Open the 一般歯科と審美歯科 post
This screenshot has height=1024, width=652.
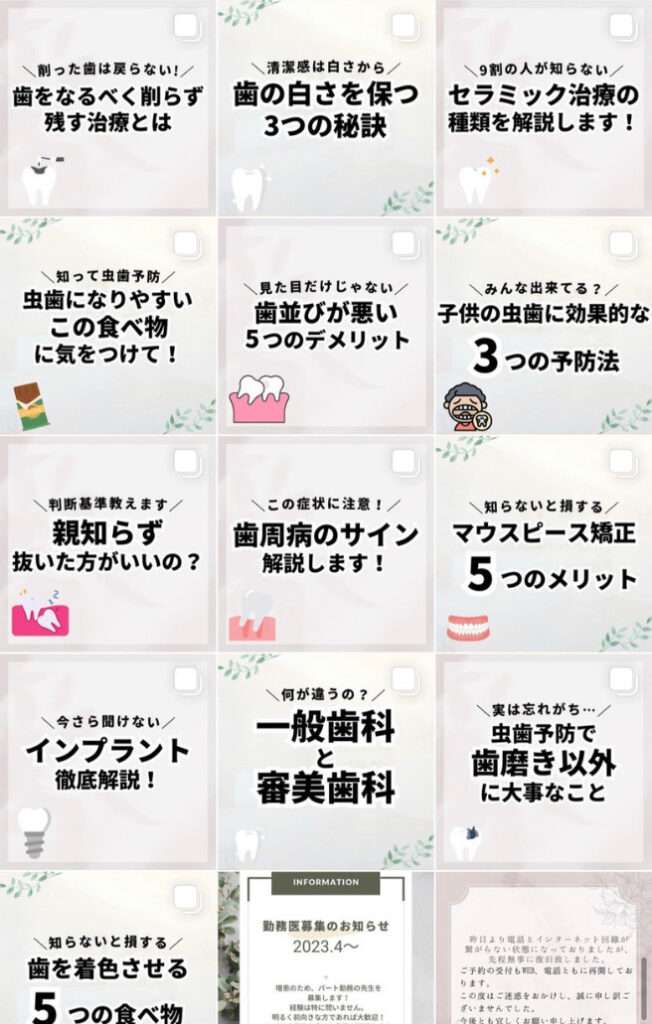point(325,761)
